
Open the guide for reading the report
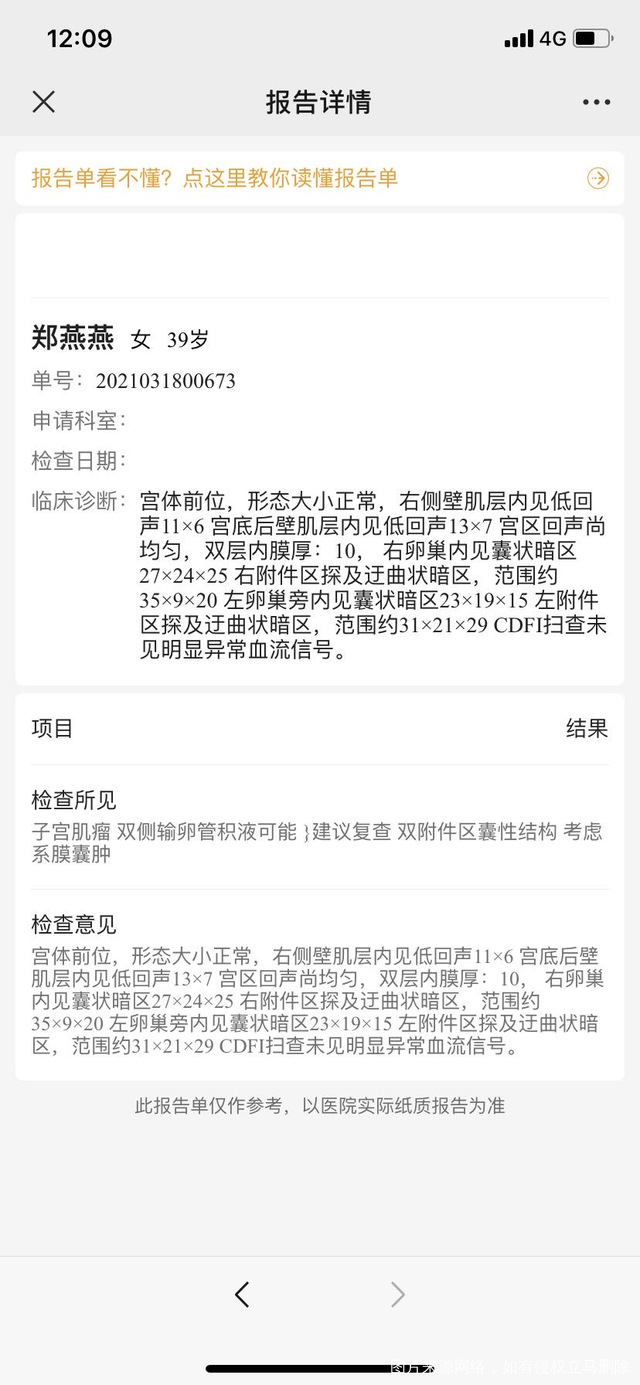pos(319,178)
